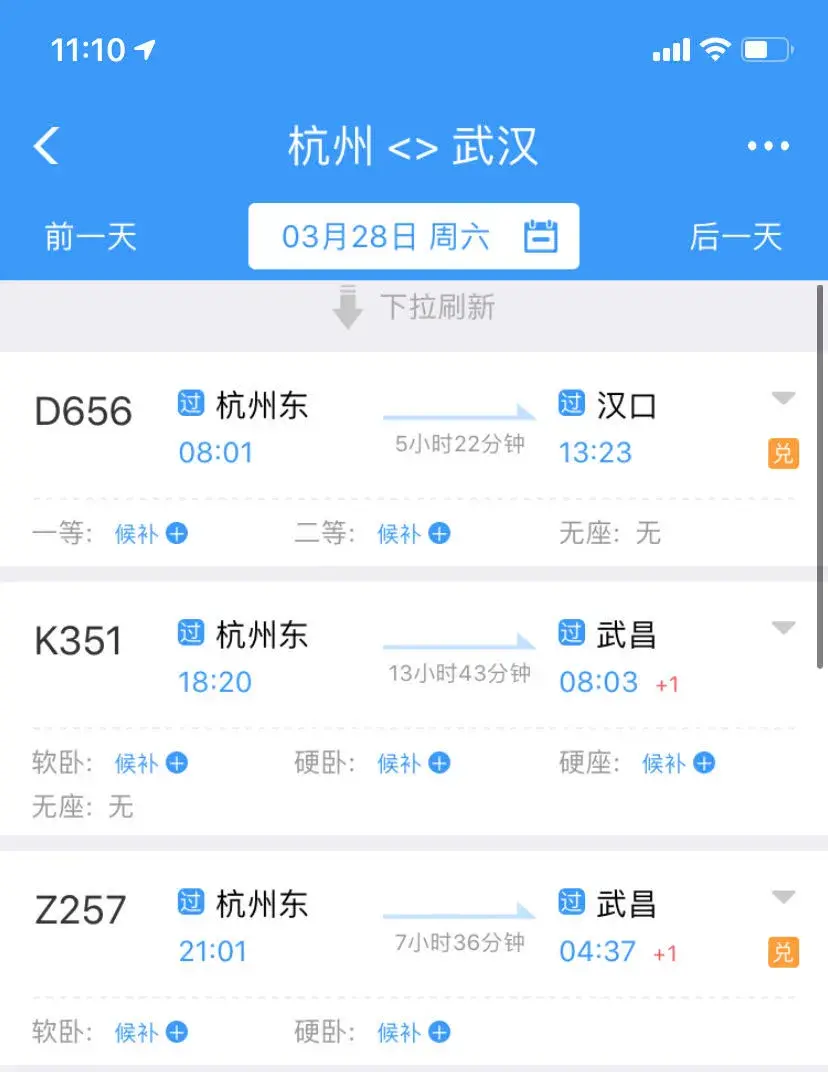
Task: Tap the orange 兑 badge on D656
Action: 783,453
